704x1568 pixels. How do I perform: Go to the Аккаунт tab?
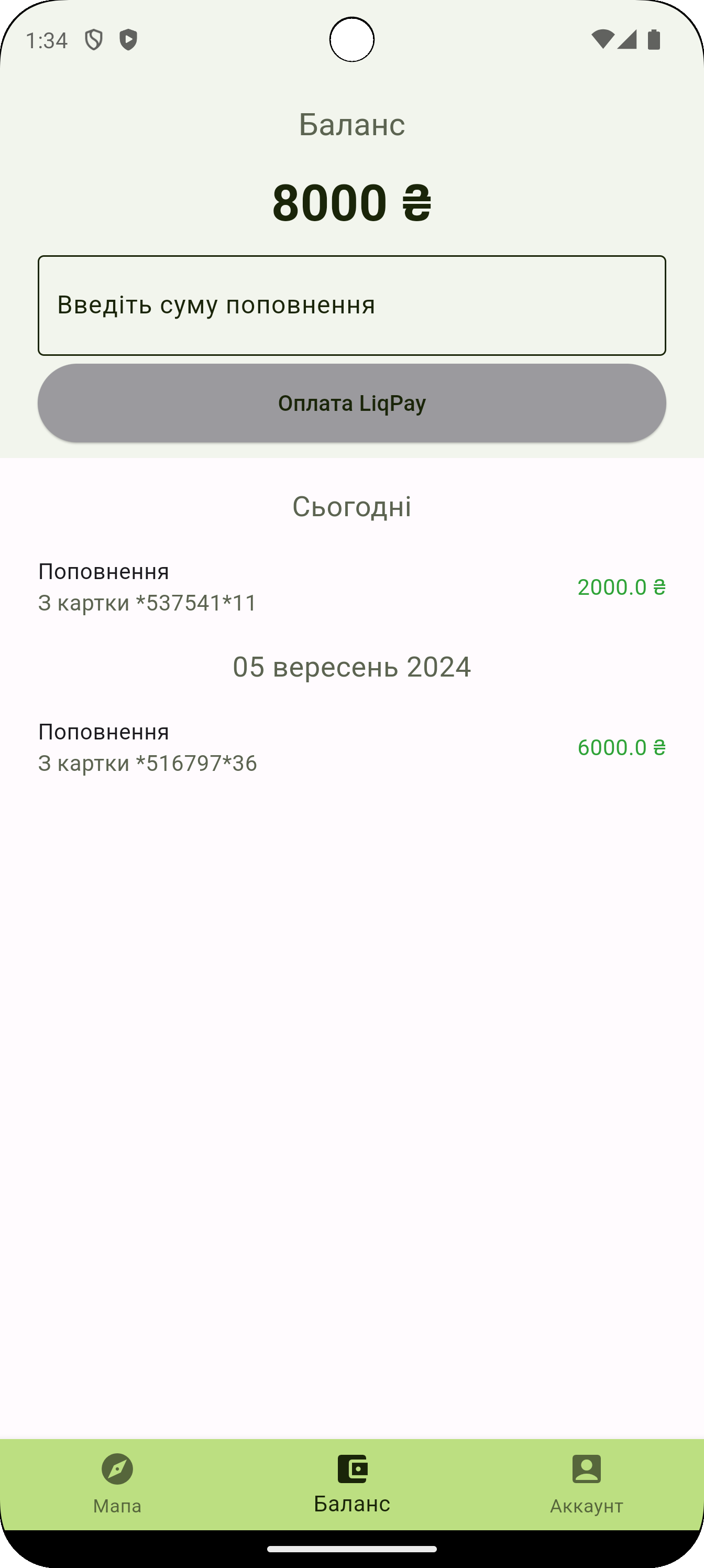tap(586, 1484)
